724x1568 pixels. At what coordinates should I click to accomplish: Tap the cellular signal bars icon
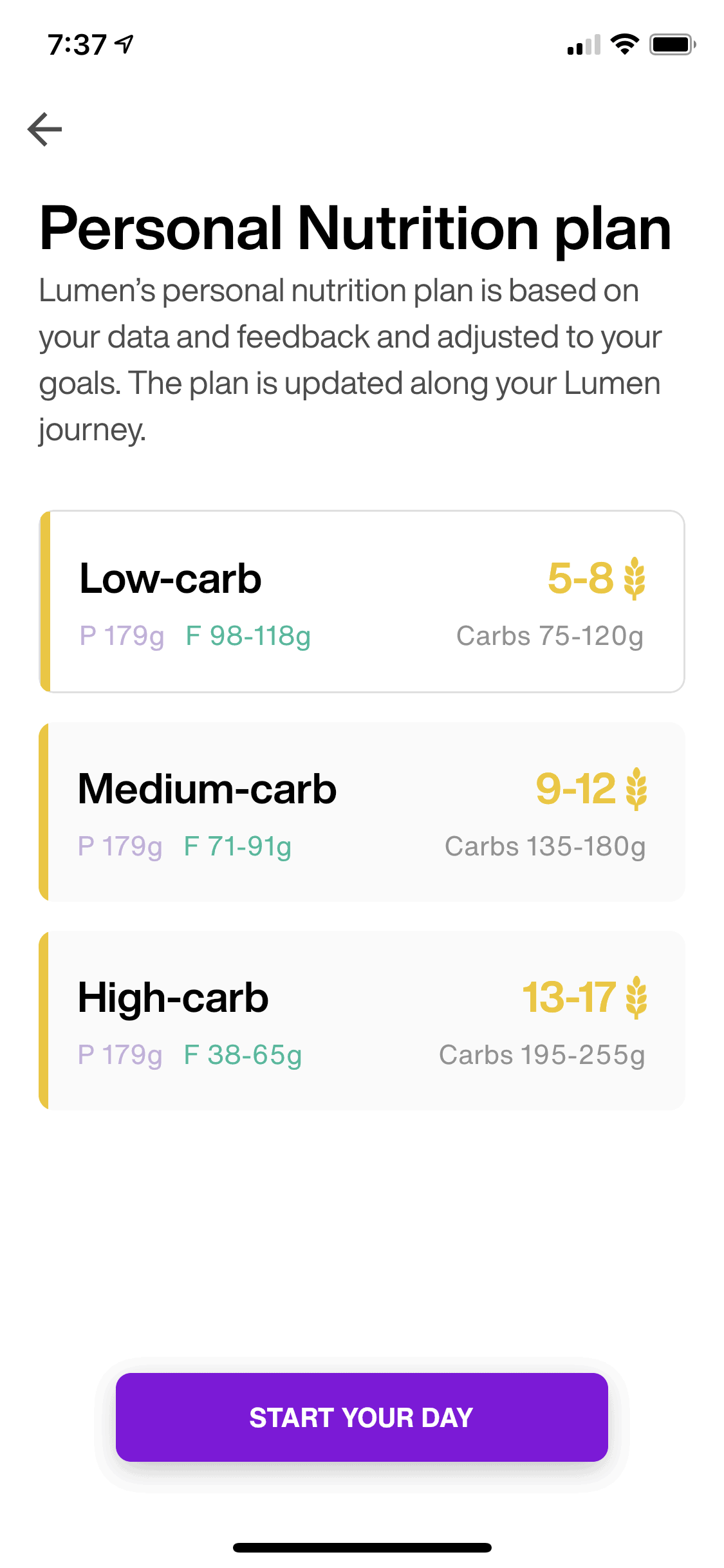(x=581, y=45)
